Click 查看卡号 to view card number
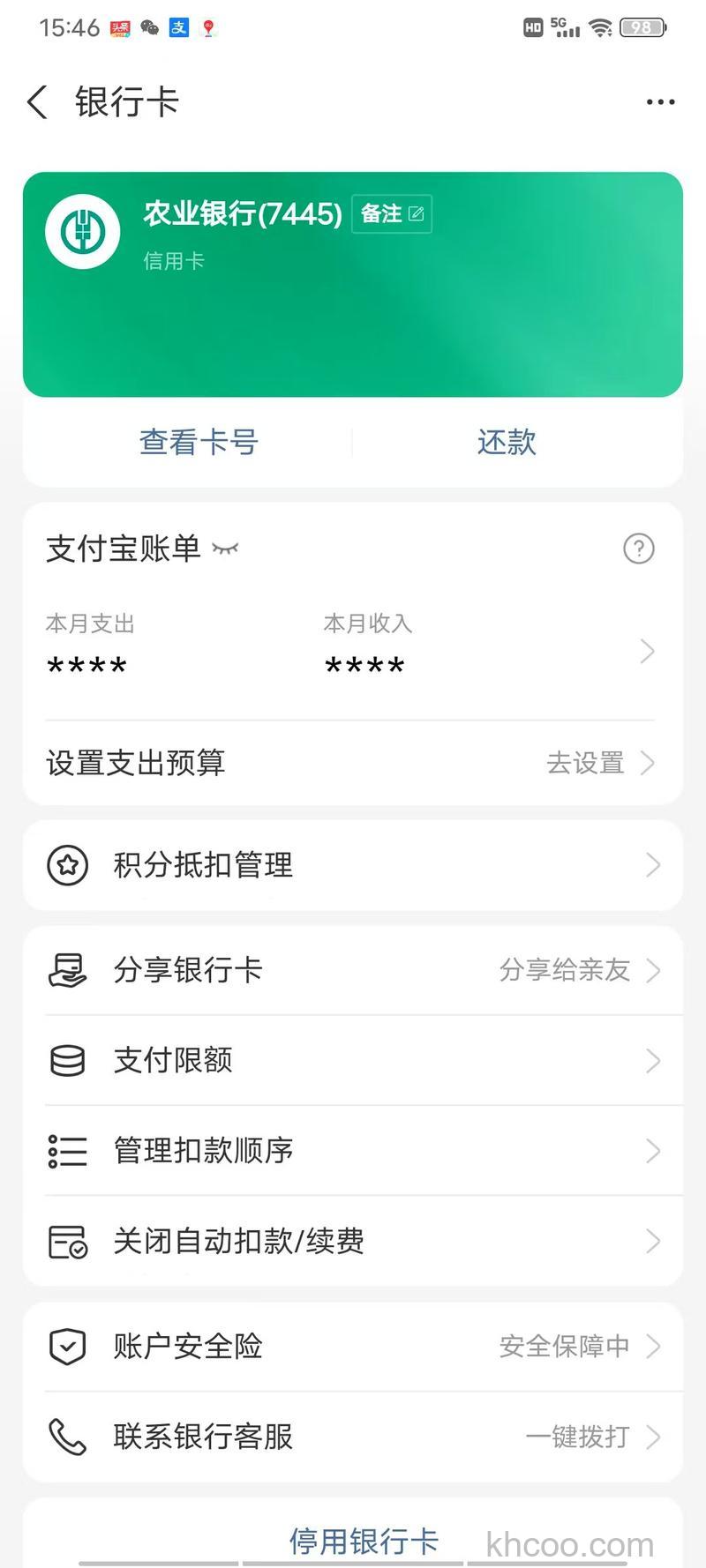This screenshot has width=706, height=1568. 198,443
